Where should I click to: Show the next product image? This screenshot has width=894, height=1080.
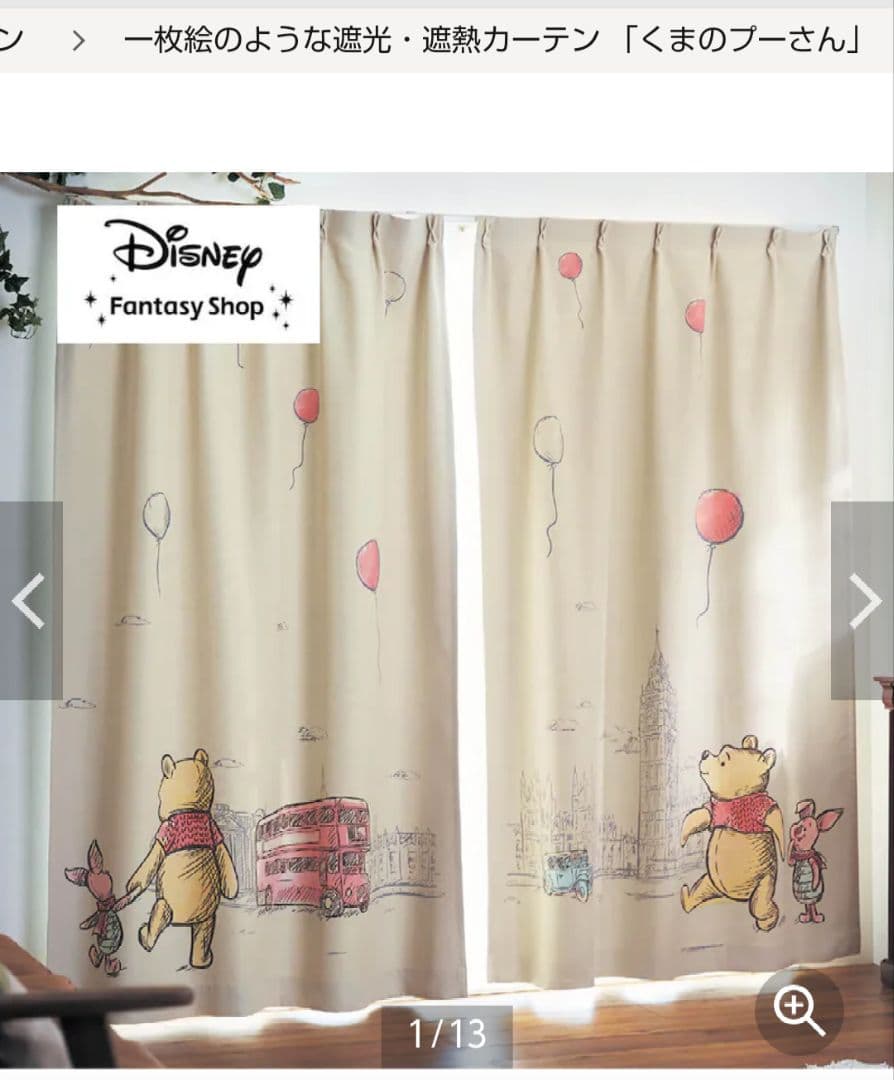[863, 600]
